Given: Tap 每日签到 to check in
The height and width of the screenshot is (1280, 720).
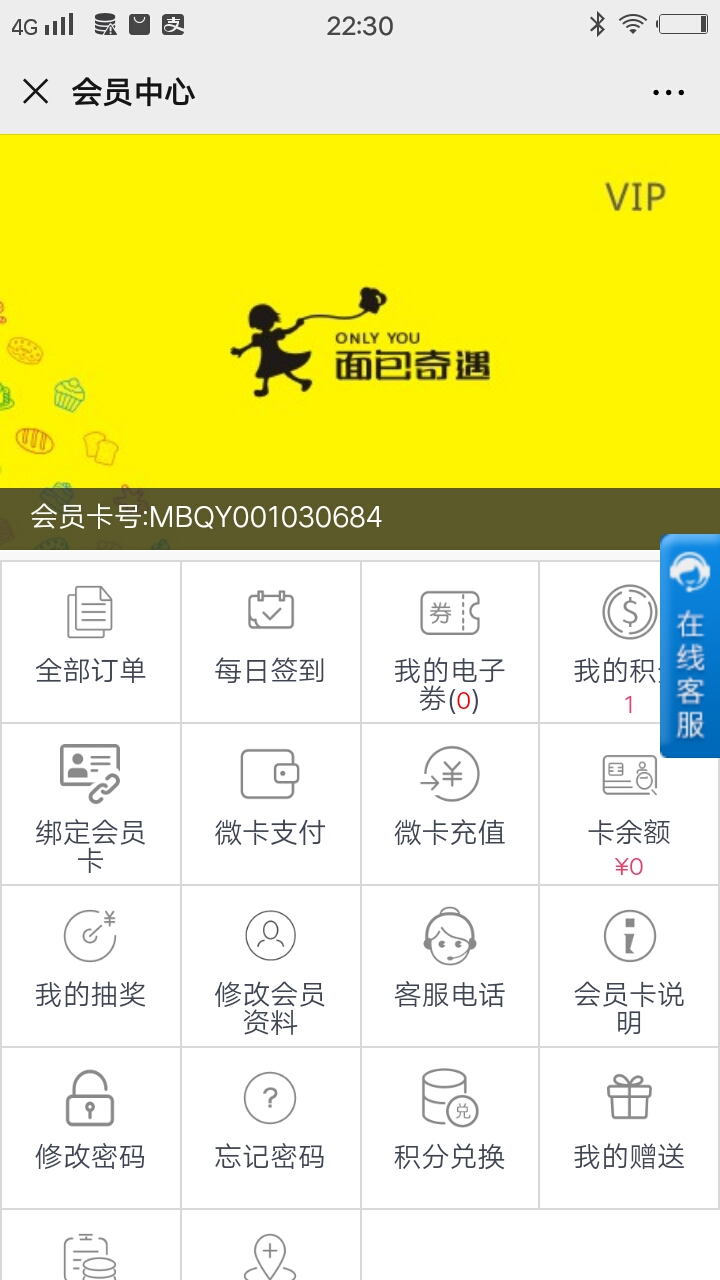Looking at the screenshot, I should (x=270, y=642).
